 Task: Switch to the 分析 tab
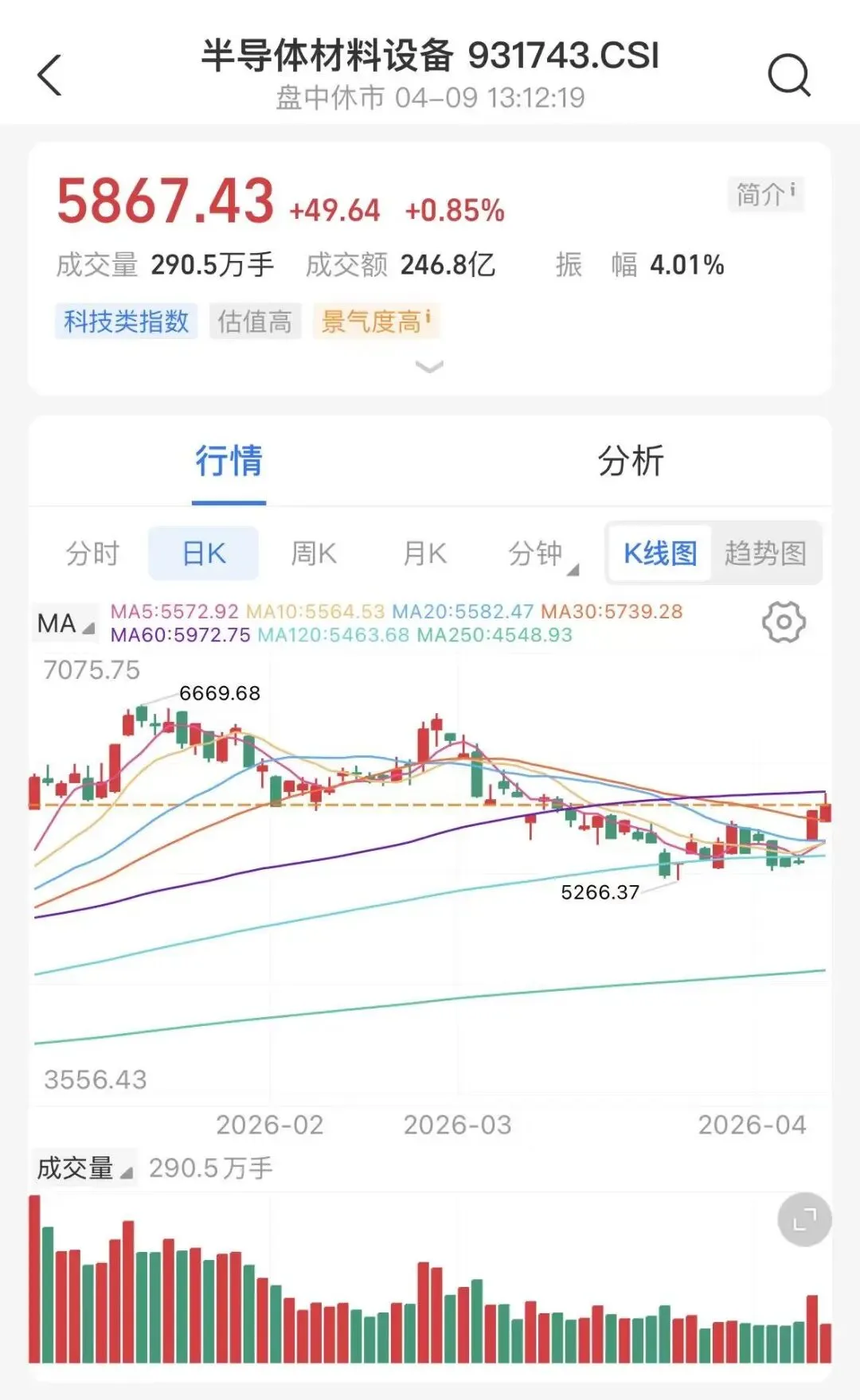[631, 461]
